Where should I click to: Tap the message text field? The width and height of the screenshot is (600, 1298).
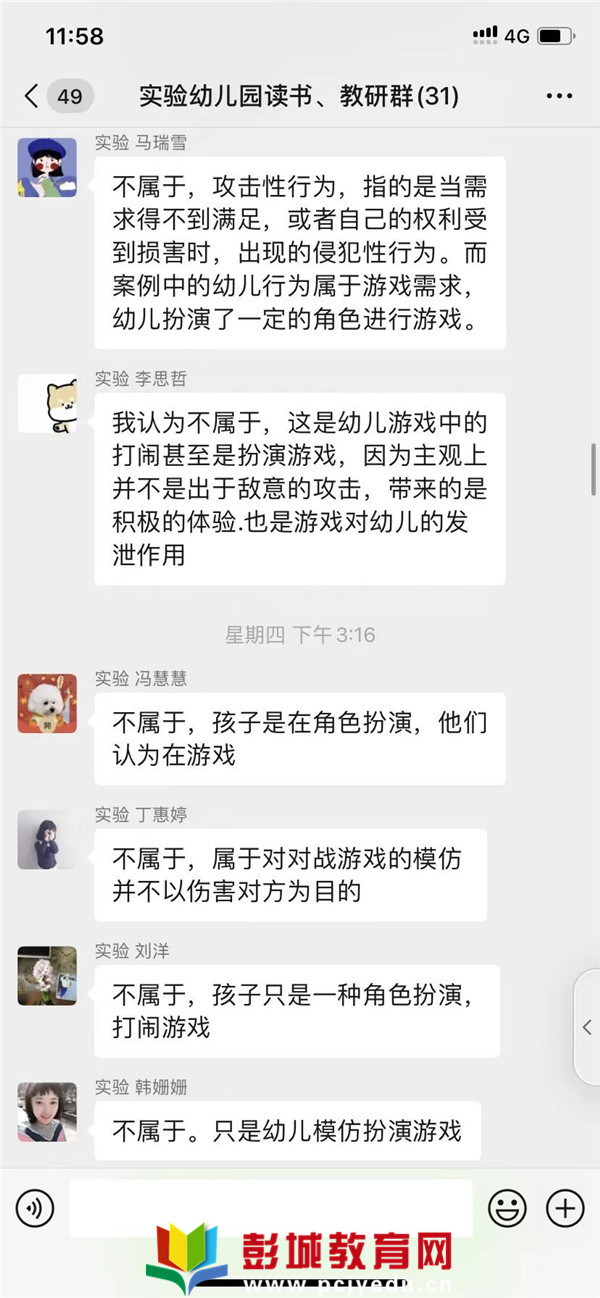pos(270,1208)
